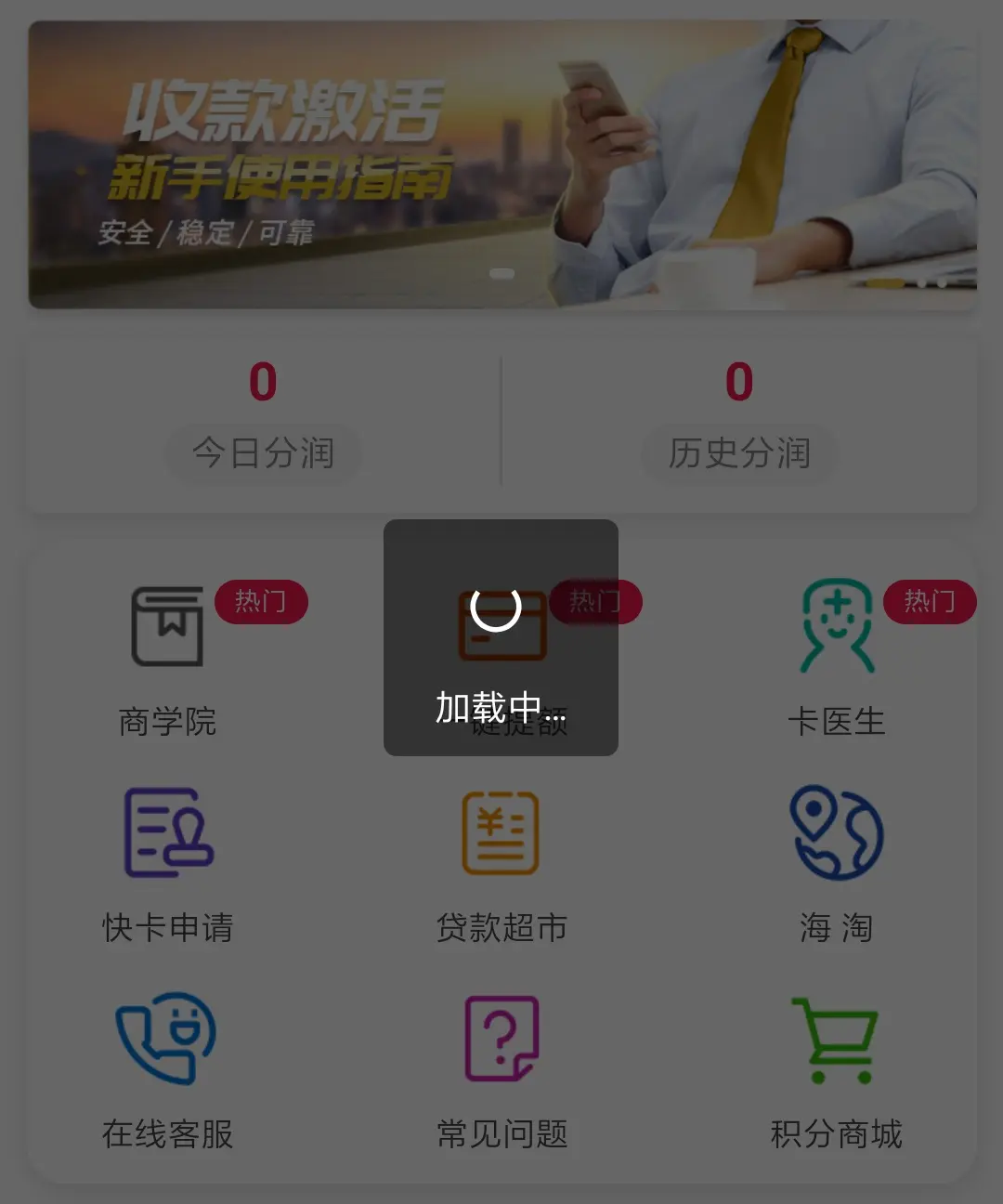Open 常见问题 FAQ

pyautogui.click(x=501, y=1068)
